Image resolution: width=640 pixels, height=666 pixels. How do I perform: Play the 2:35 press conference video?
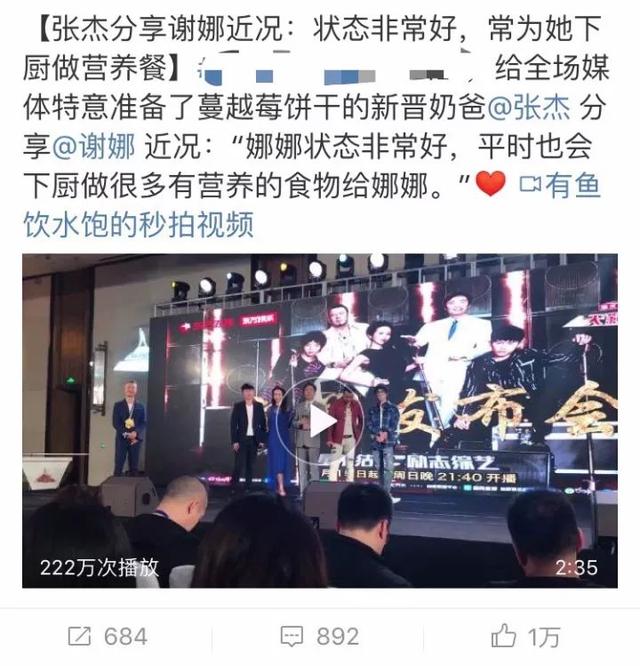pyautogui.click(x=320, y=421)
